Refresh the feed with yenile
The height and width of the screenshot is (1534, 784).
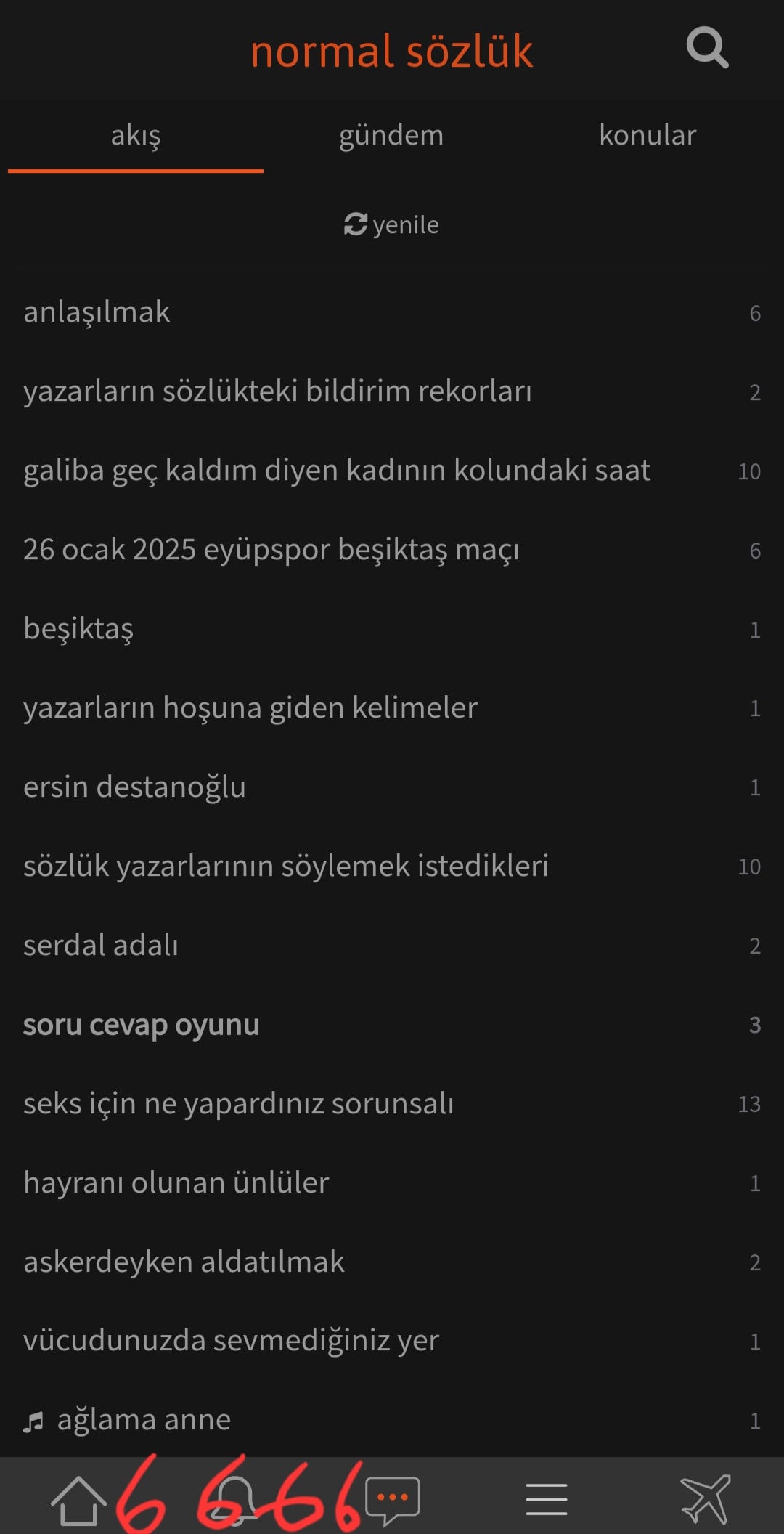[391, 225]
